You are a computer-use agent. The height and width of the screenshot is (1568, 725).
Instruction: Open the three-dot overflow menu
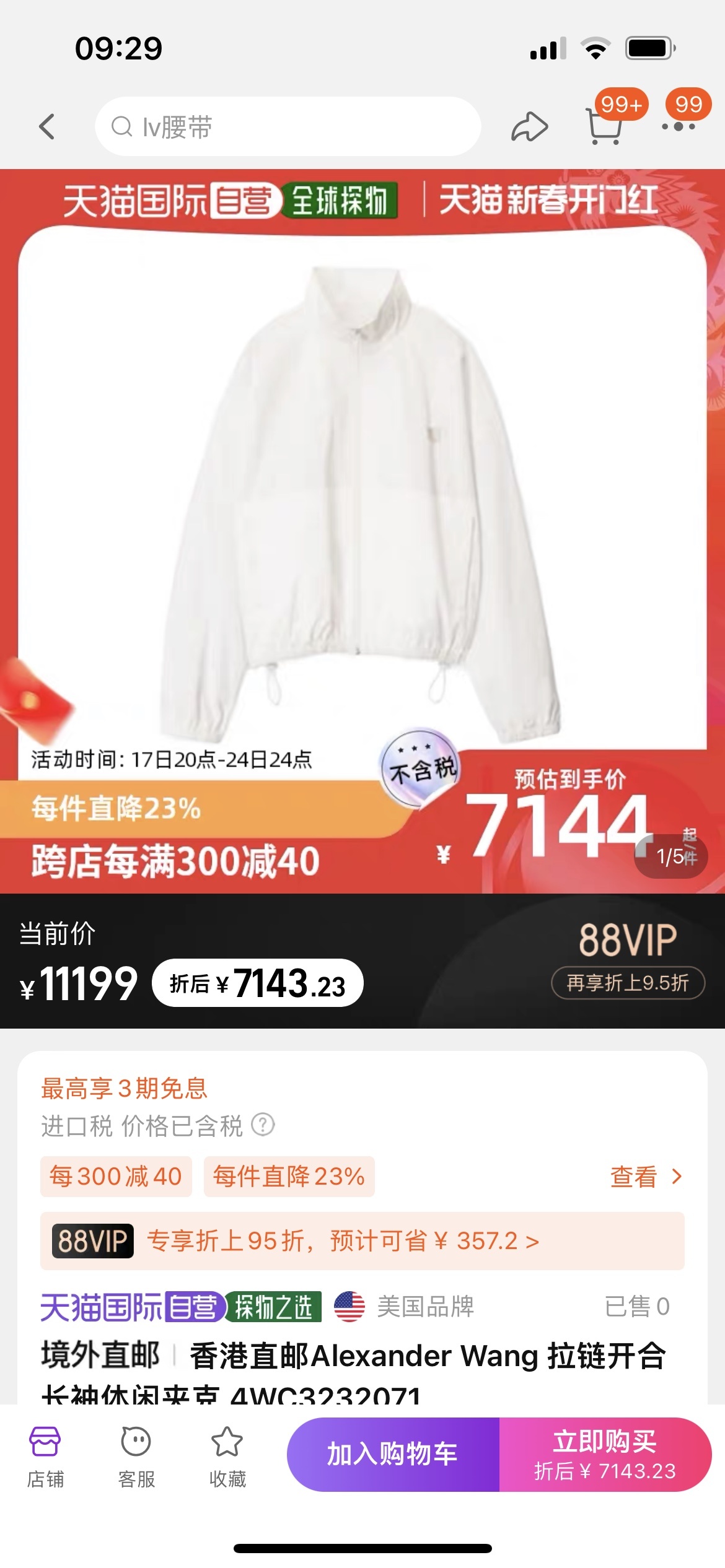[x=679, y=127]
